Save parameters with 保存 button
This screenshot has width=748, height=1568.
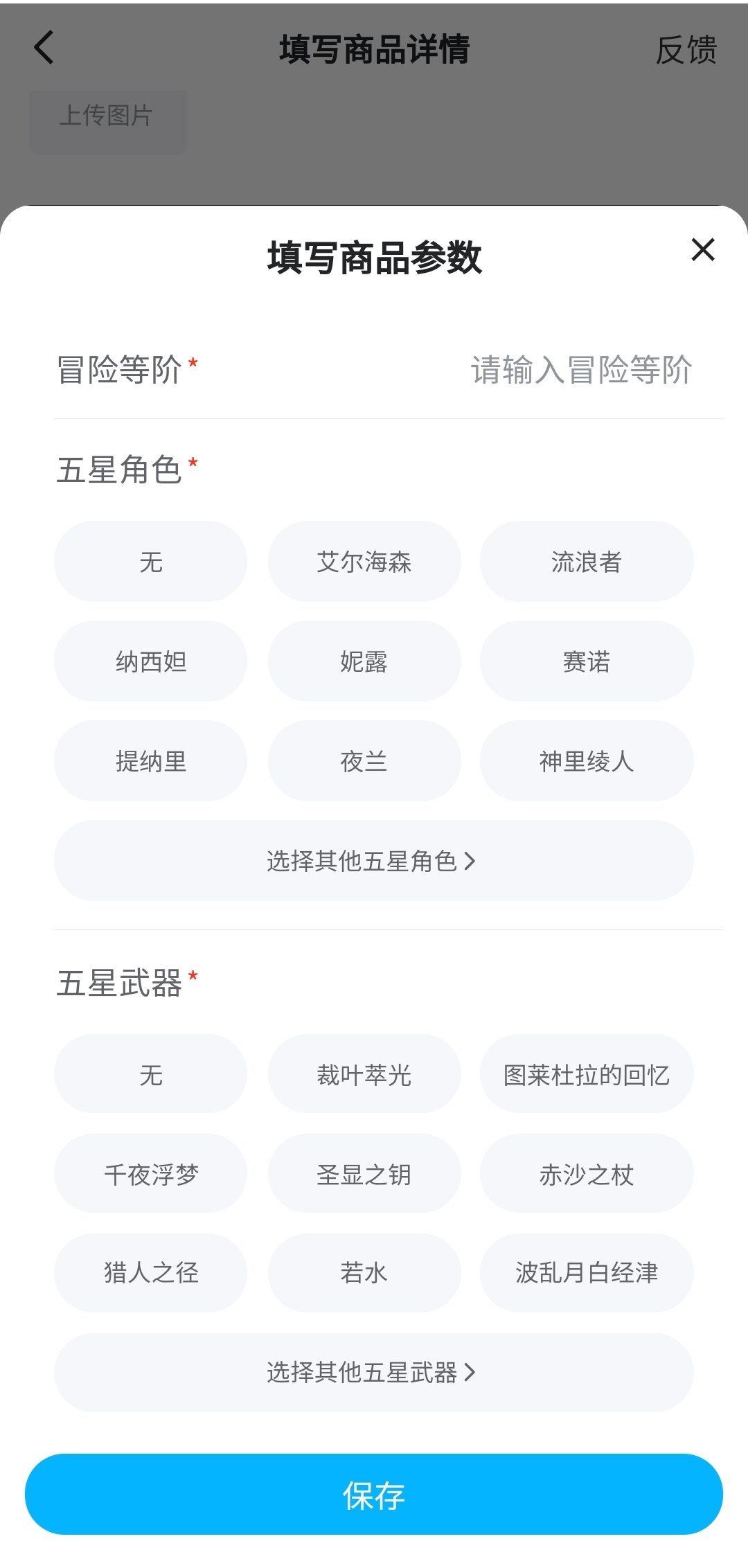click(x=374, y=1495)
